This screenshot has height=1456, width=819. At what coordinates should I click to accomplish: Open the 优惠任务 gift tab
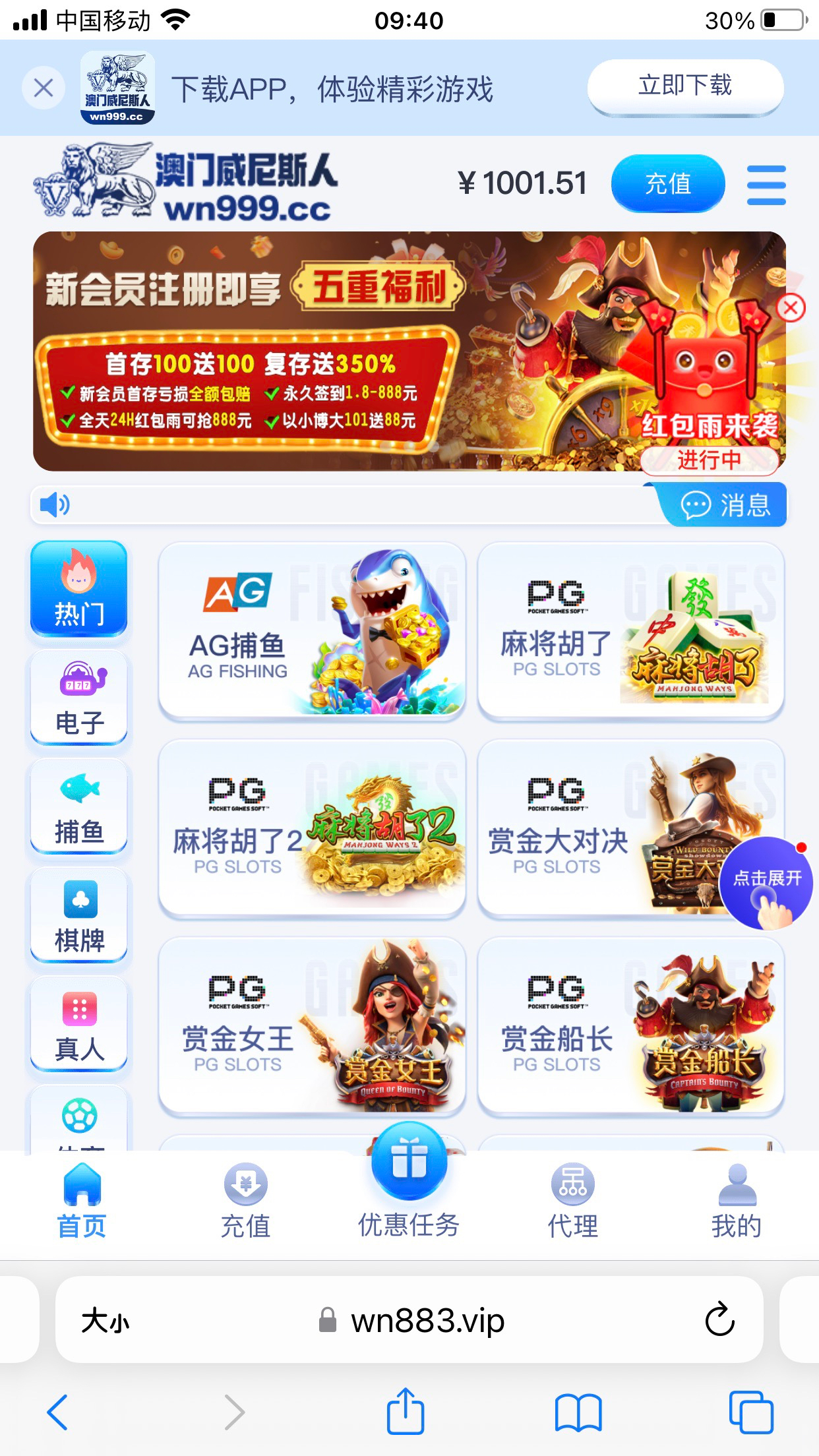point(409,1184)
